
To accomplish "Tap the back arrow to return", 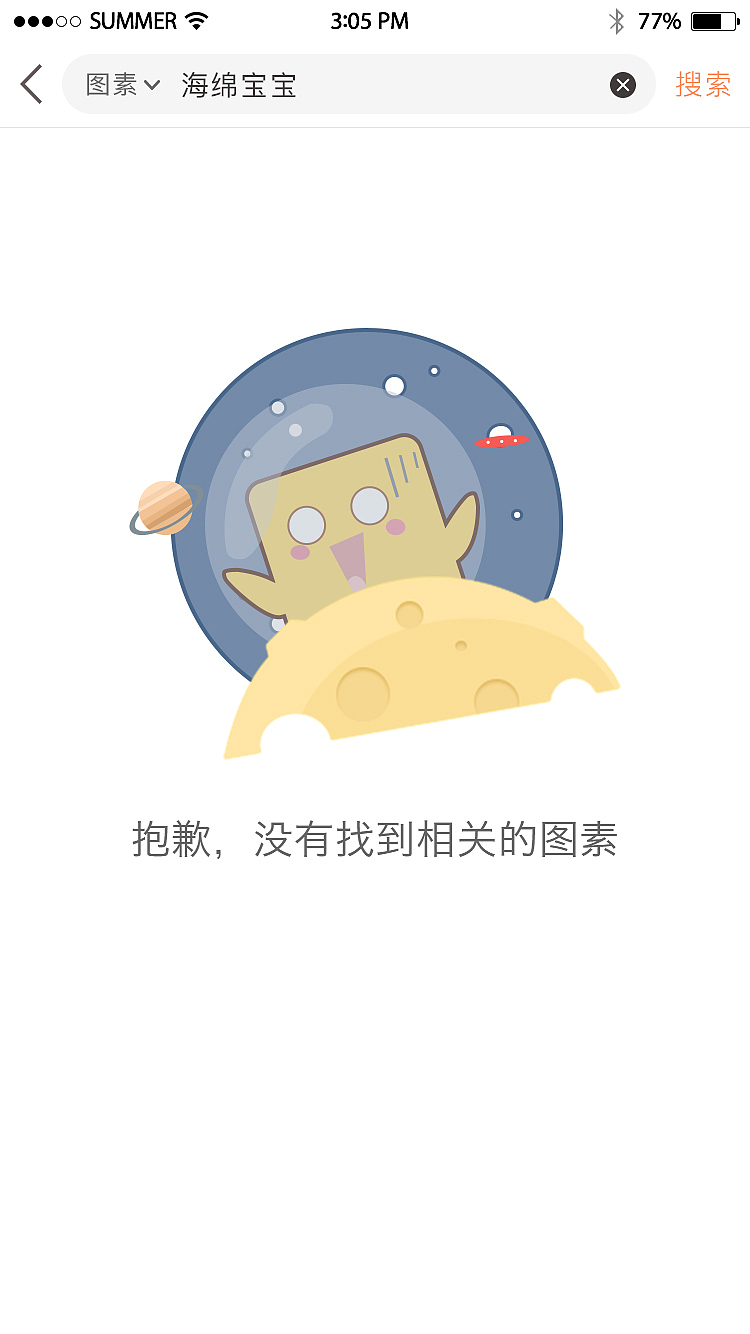I will tap(31, 84).
